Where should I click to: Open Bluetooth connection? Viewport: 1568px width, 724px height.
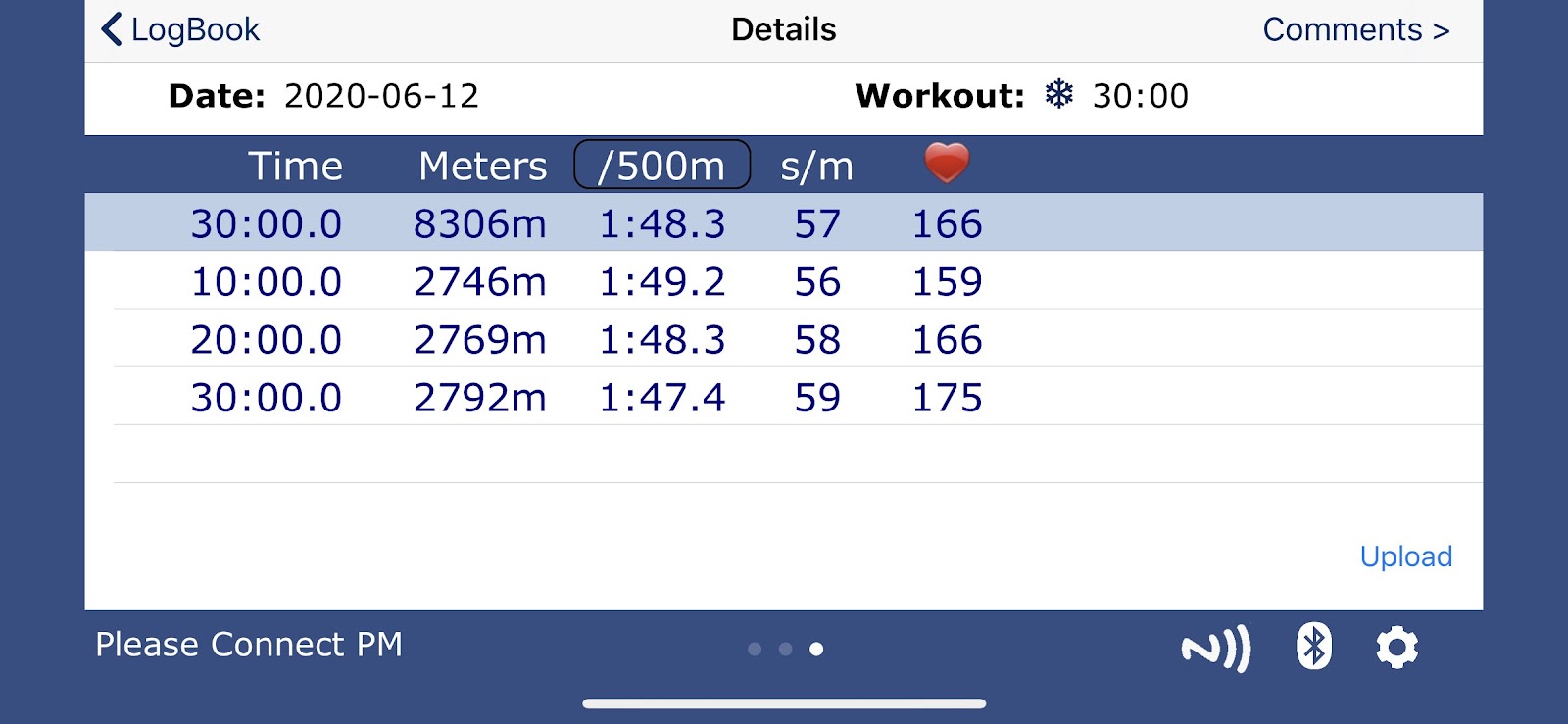click(1313, 648)
